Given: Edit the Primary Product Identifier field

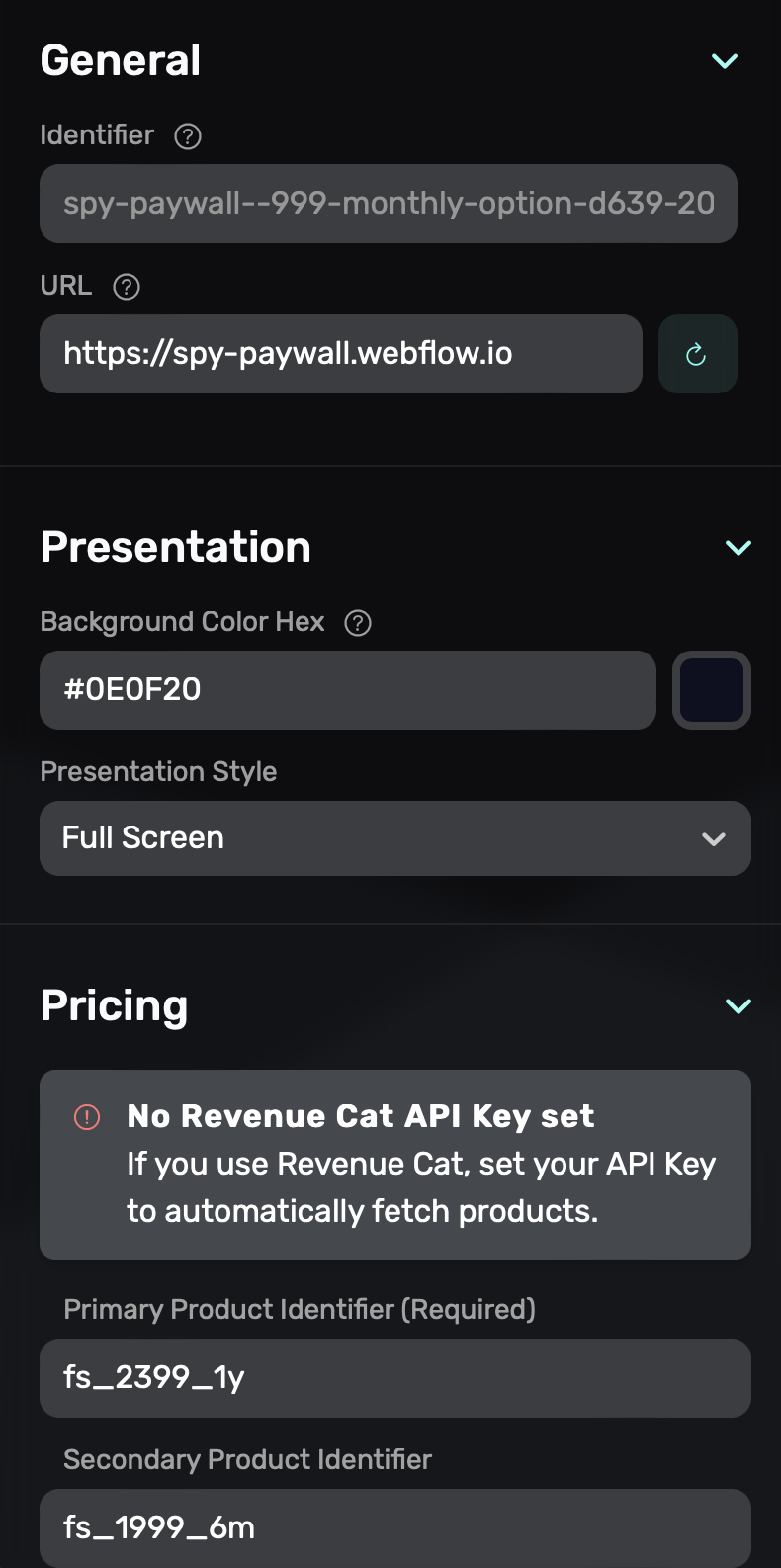Looking at the screenshot, I should coord(394,1378).
